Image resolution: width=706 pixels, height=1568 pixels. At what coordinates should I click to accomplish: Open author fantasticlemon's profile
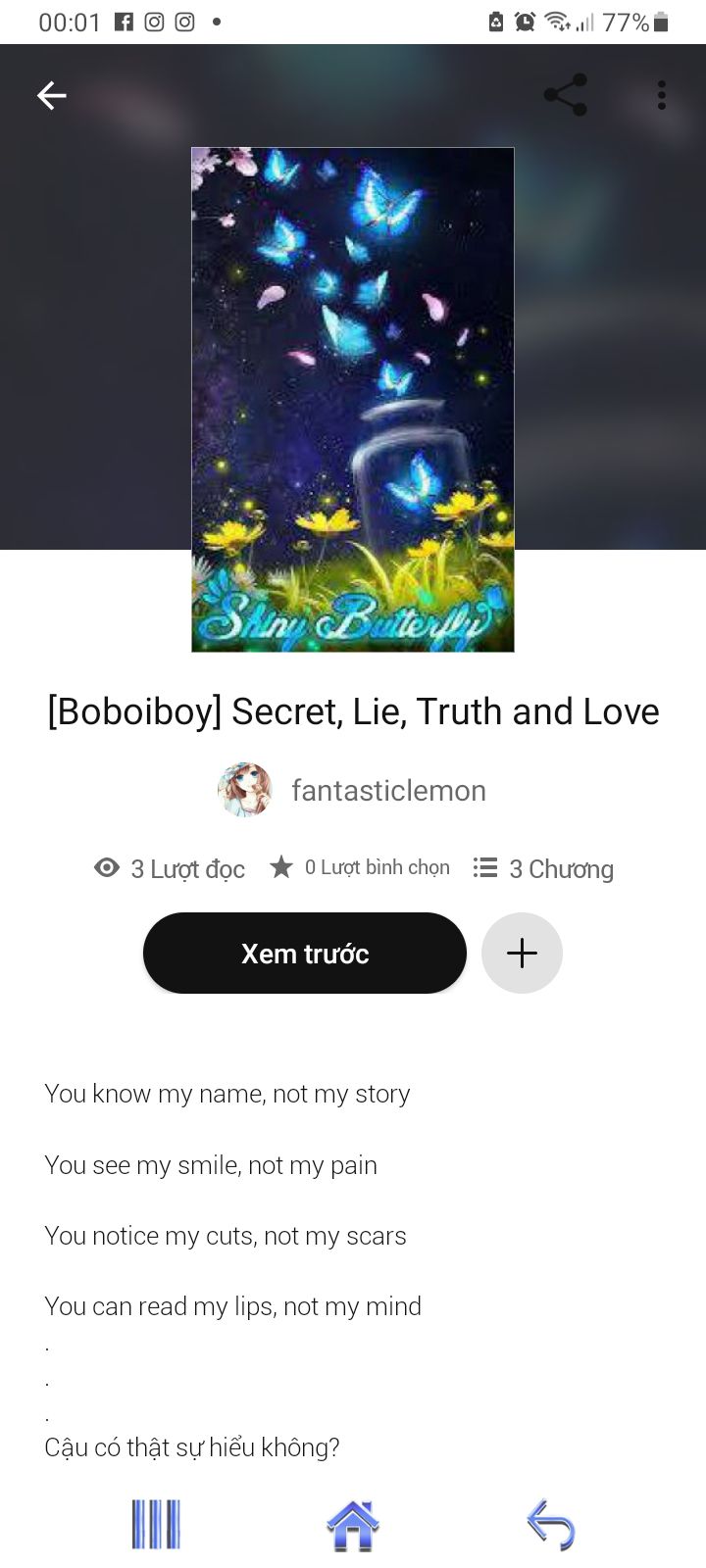[x=387, y=790]
